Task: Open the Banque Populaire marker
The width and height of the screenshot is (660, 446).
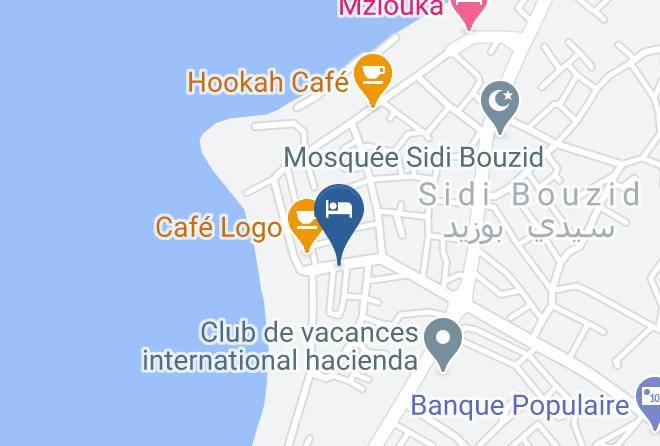Action: (x=650, y=400)
